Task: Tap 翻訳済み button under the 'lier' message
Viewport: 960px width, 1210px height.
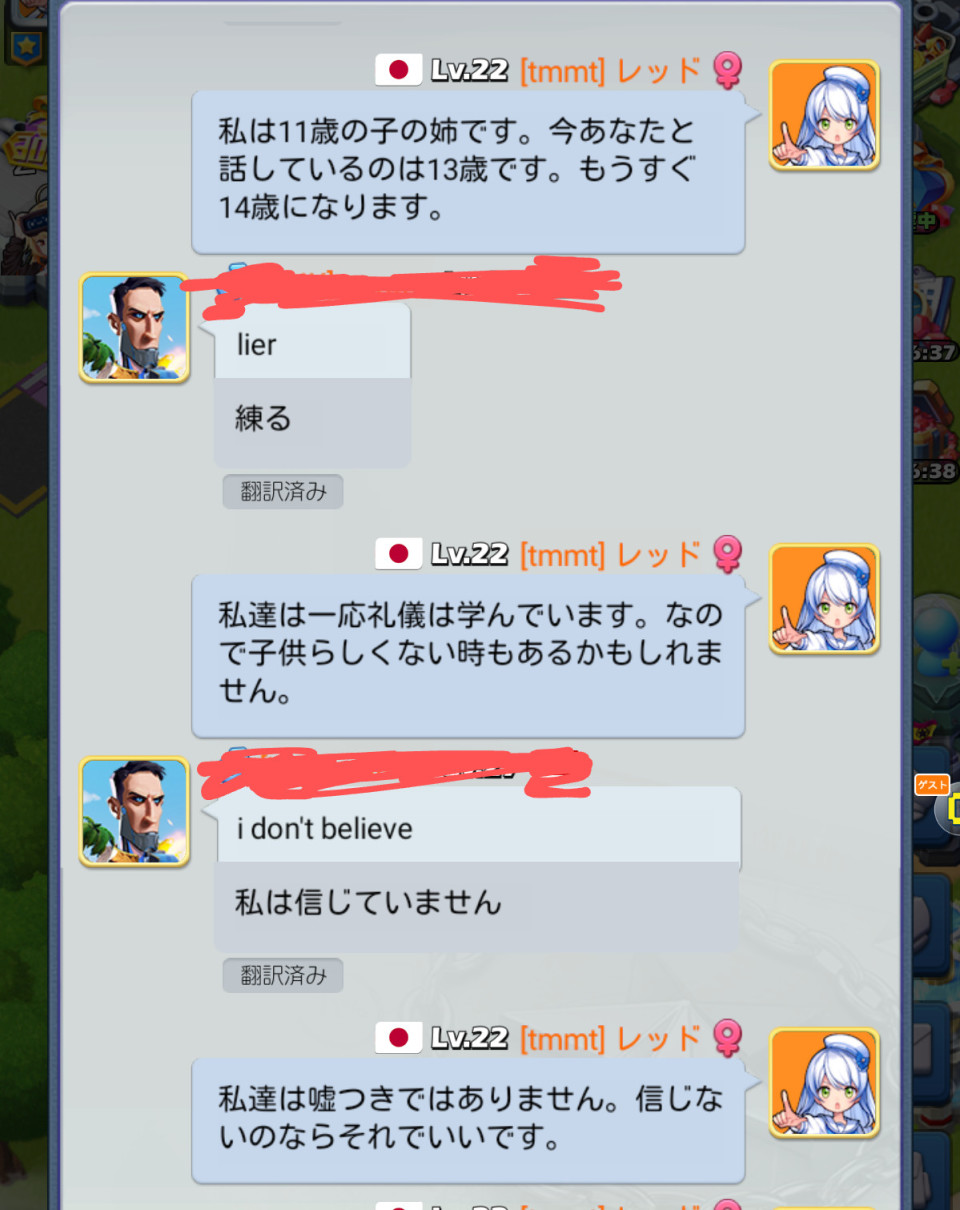Action: click(x=283, y=492)
